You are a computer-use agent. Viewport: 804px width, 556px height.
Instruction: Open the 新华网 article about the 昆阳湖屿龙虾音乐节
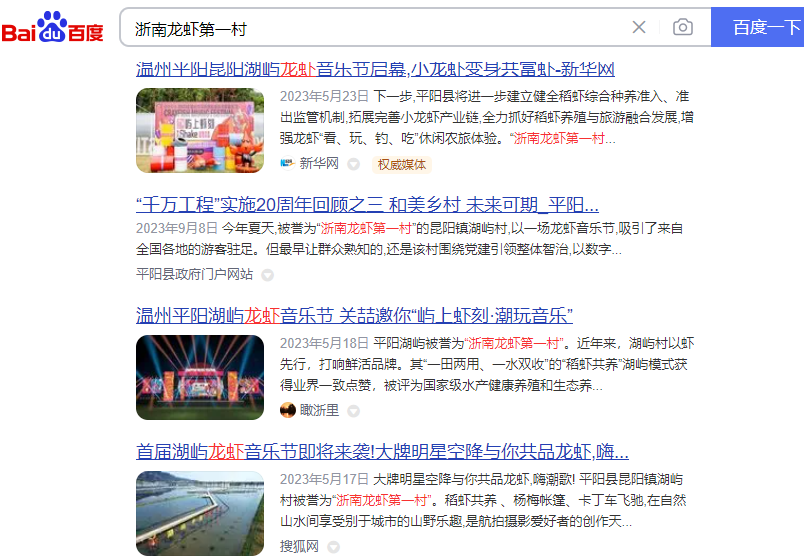(375, 69)
